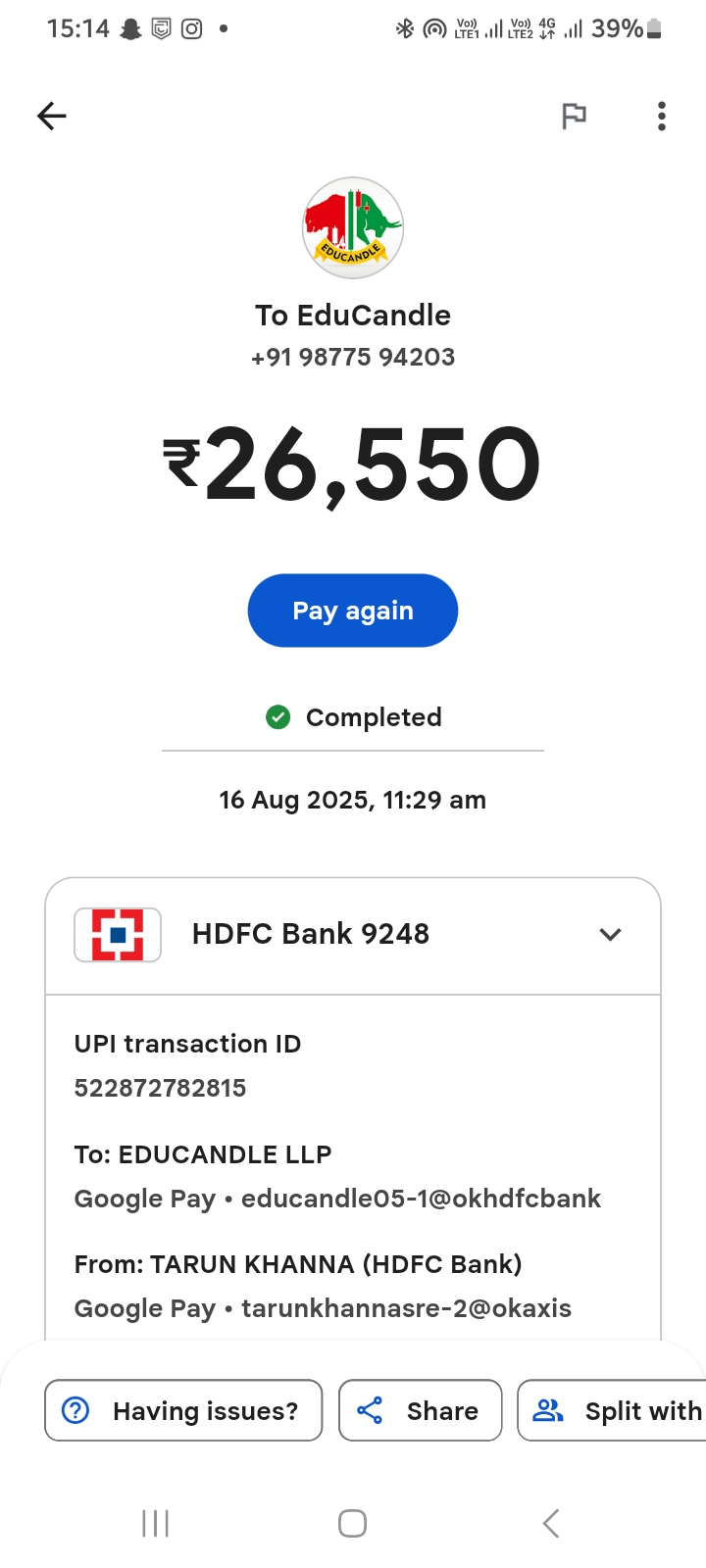
Task: Tap Pay again to repeat payment
Action: pos(353,611)
